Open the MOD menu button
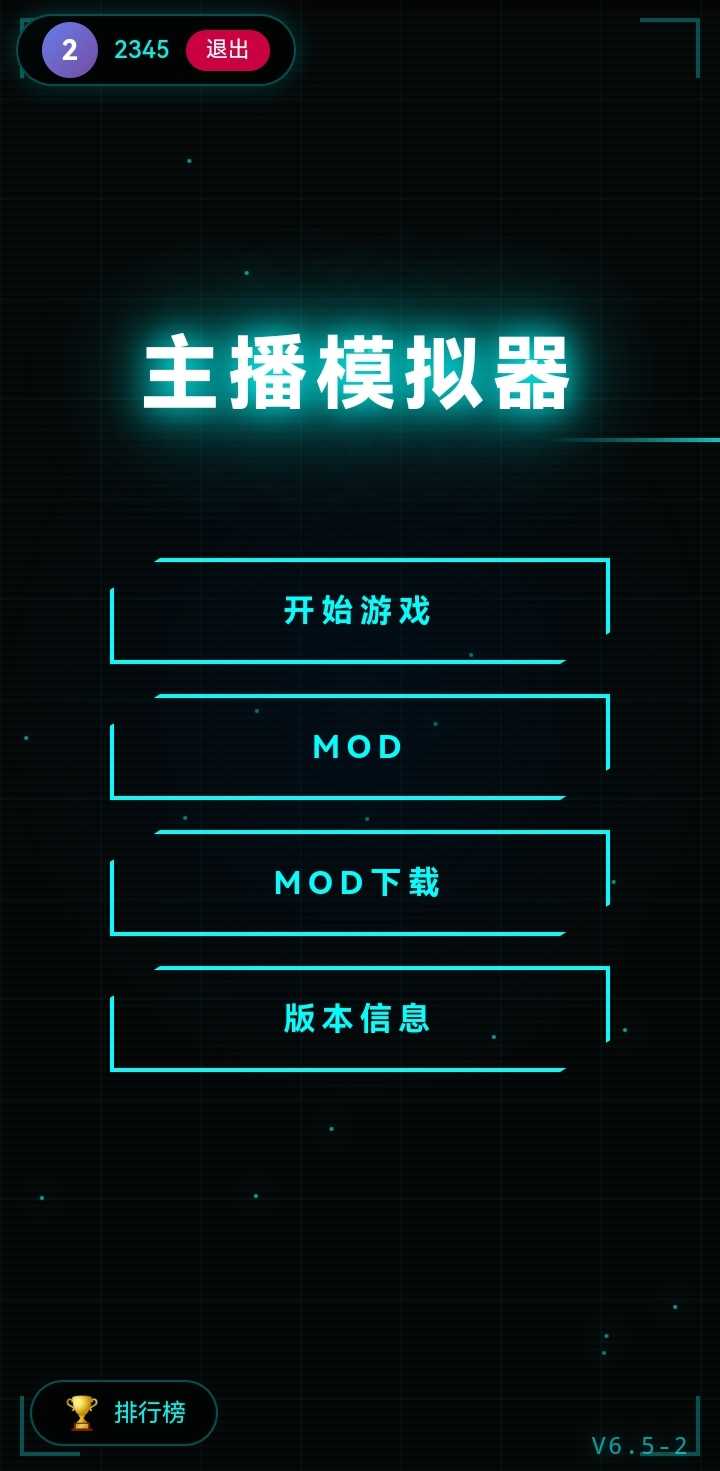The height and width of the screenshot is (1471, 720). pyautogui.click(x=359, y=747)
